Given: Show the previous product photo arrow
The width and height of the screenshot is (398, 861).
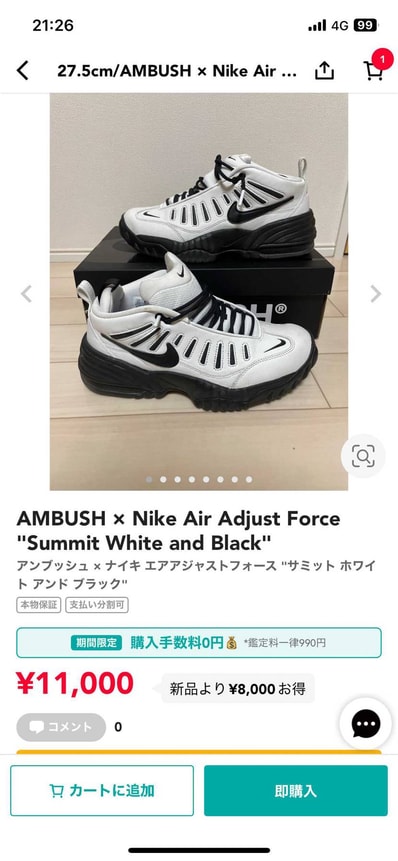Looking at the screenshot, I should [26, 294].
